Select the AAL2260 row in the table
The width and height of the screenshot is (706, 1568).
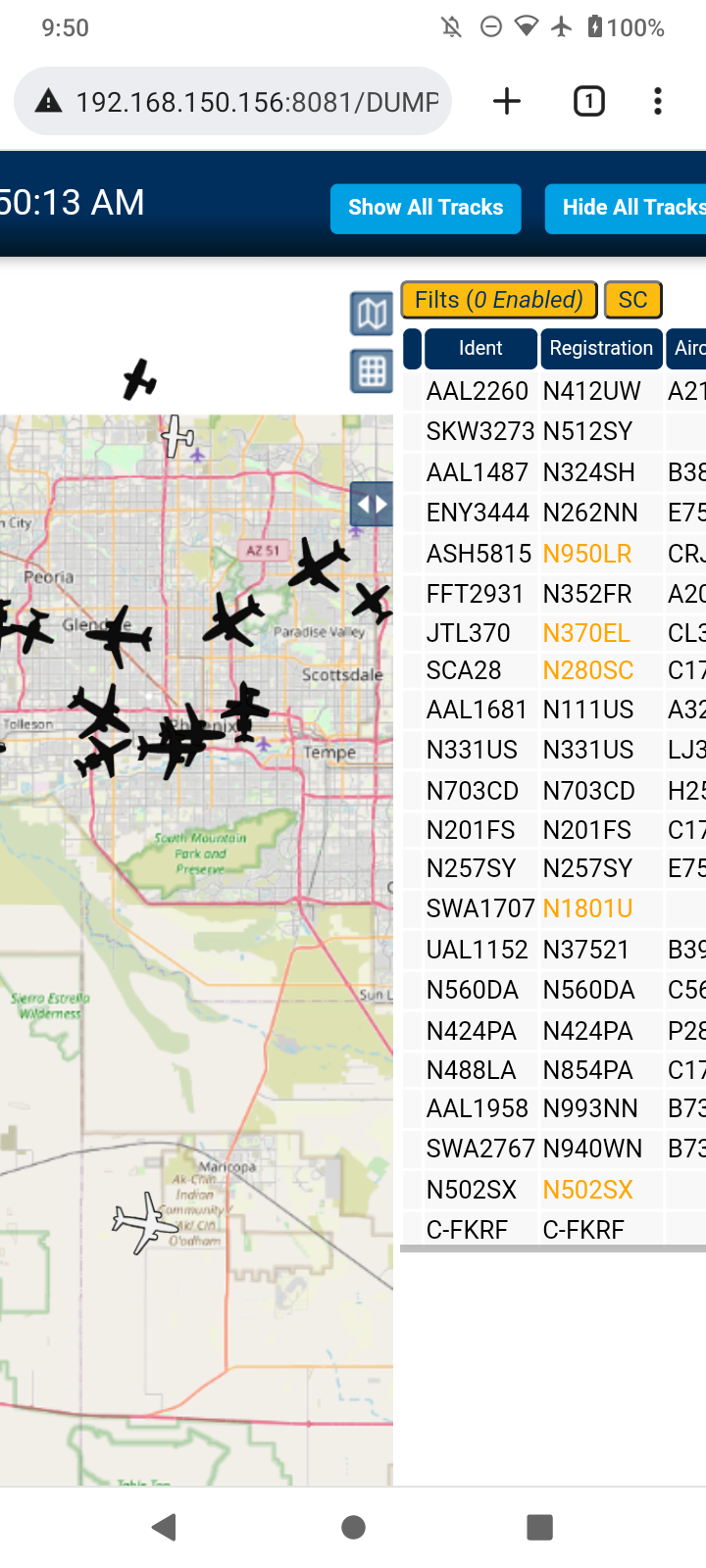click(554, 391)
